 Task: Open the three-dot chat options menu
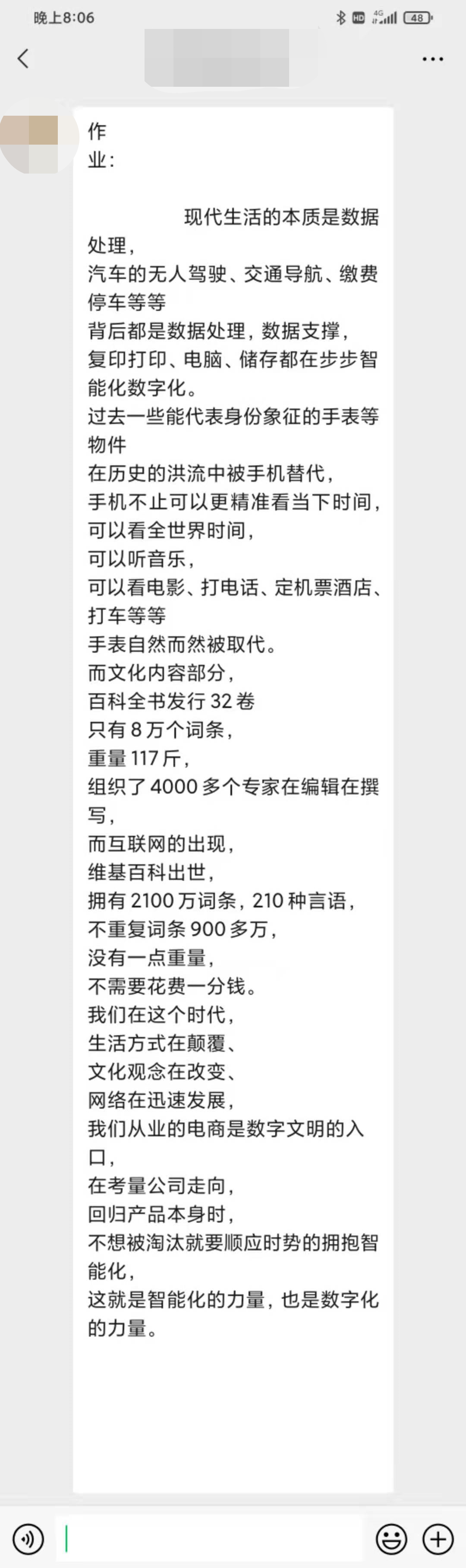pos(432,59)
